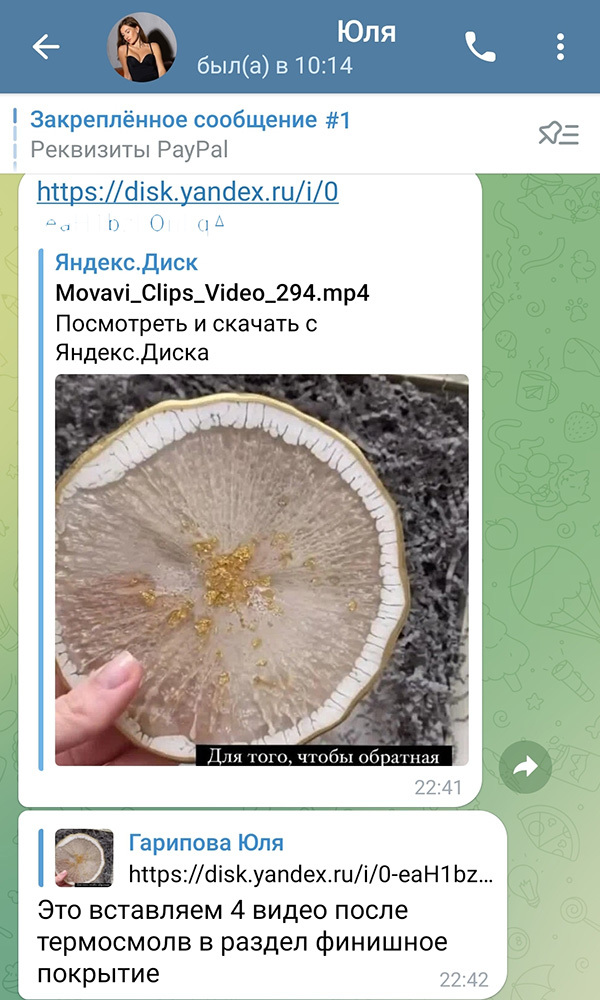Open the three-dot overflow menu

559,47
